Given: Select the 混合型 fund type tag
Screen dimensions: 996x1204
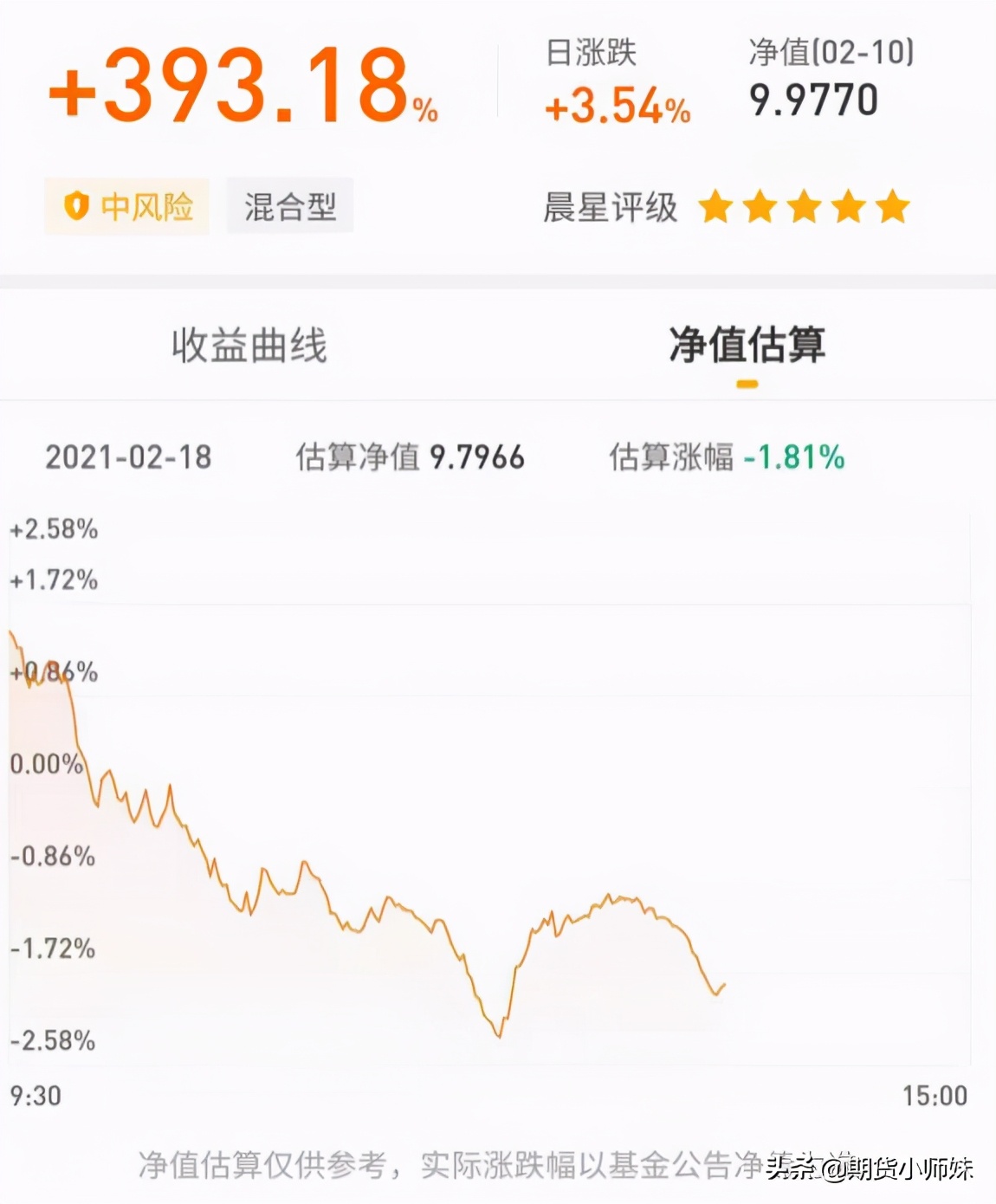Looking at the screenshot, I should (288, 205).
